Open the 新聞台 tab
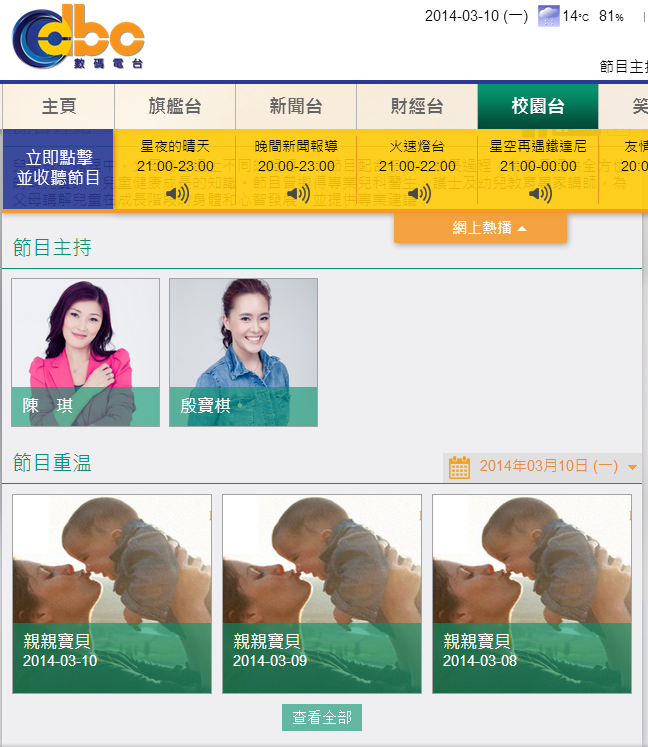 296,106
